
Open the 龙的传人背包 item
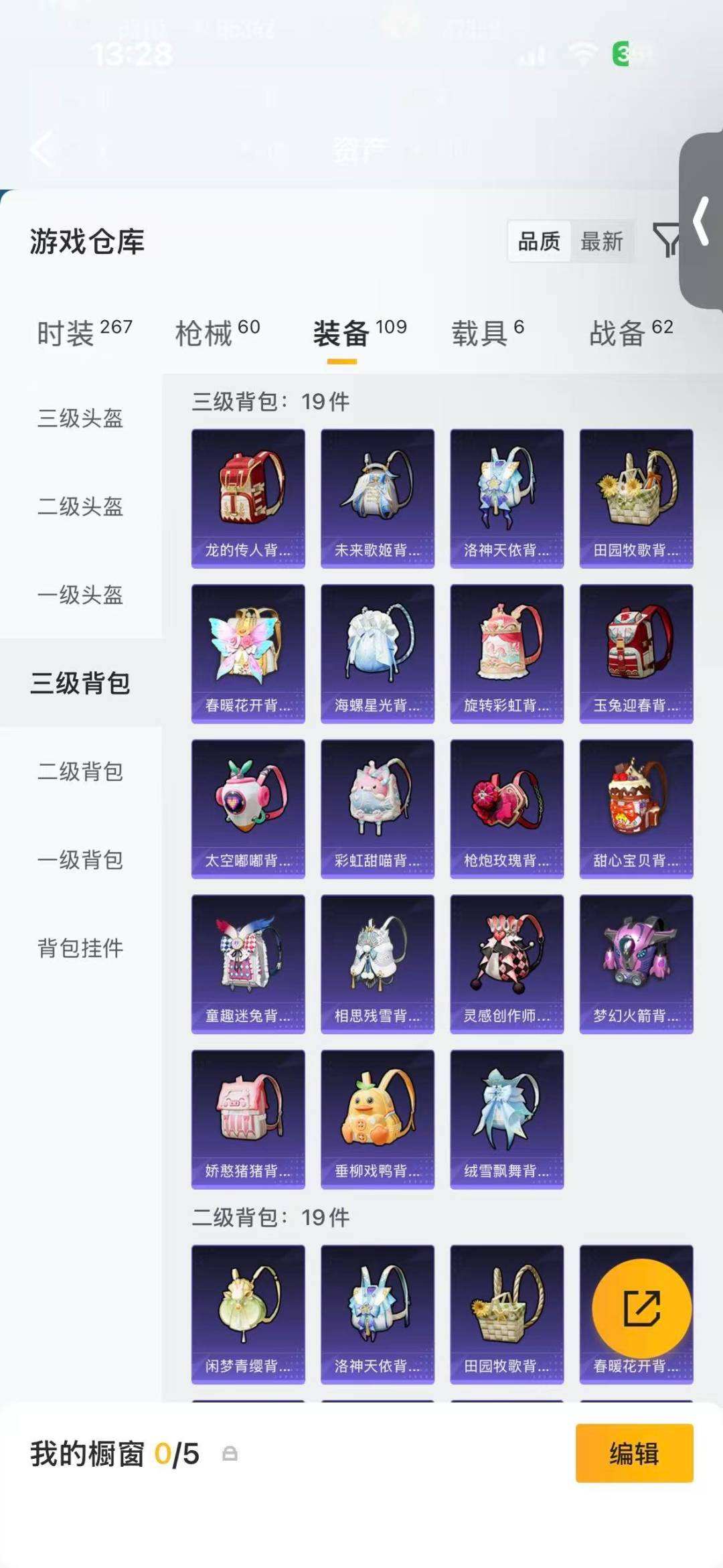pos(248,498)
